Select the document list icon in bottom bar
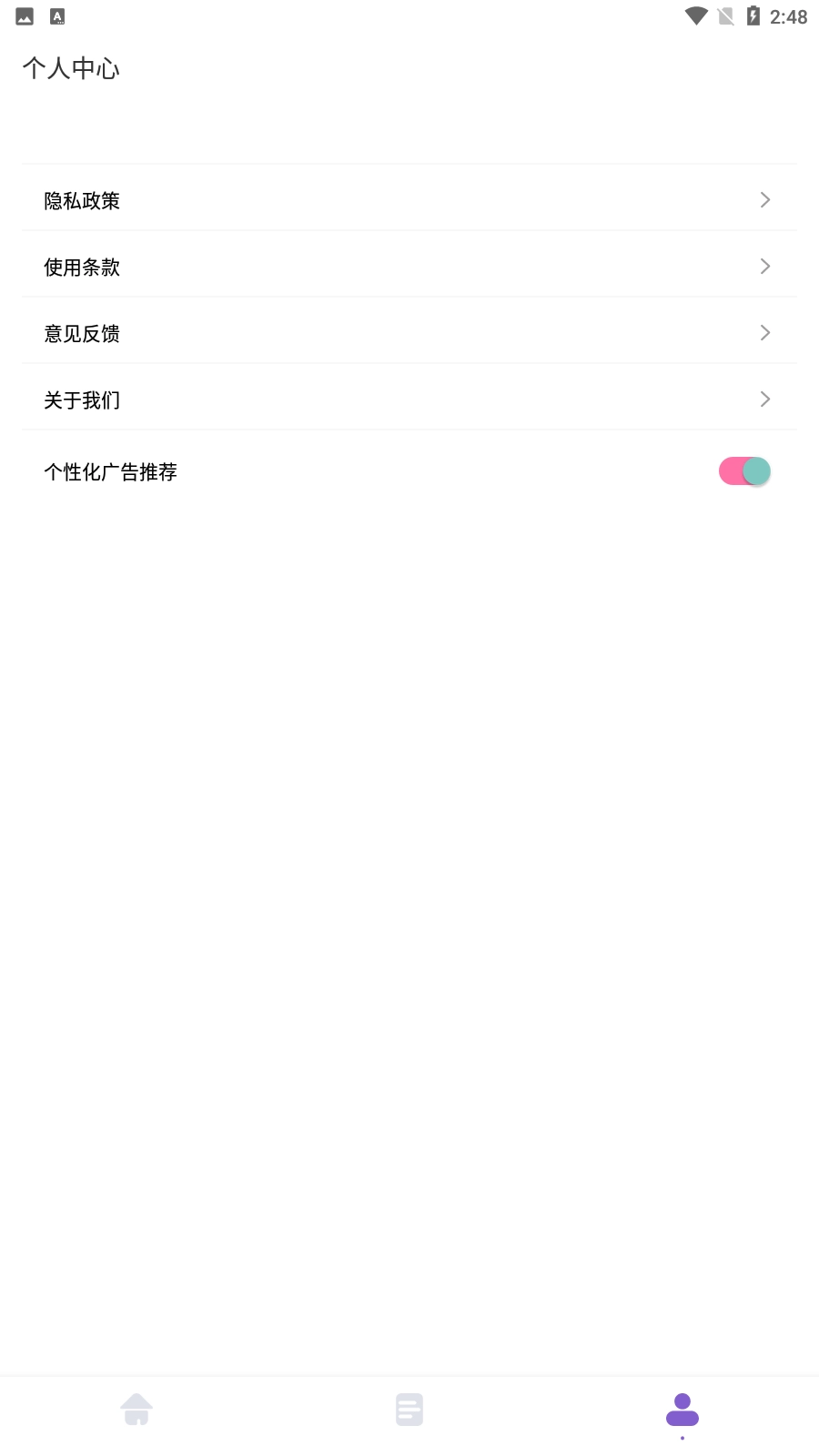 coord(409,1408)
